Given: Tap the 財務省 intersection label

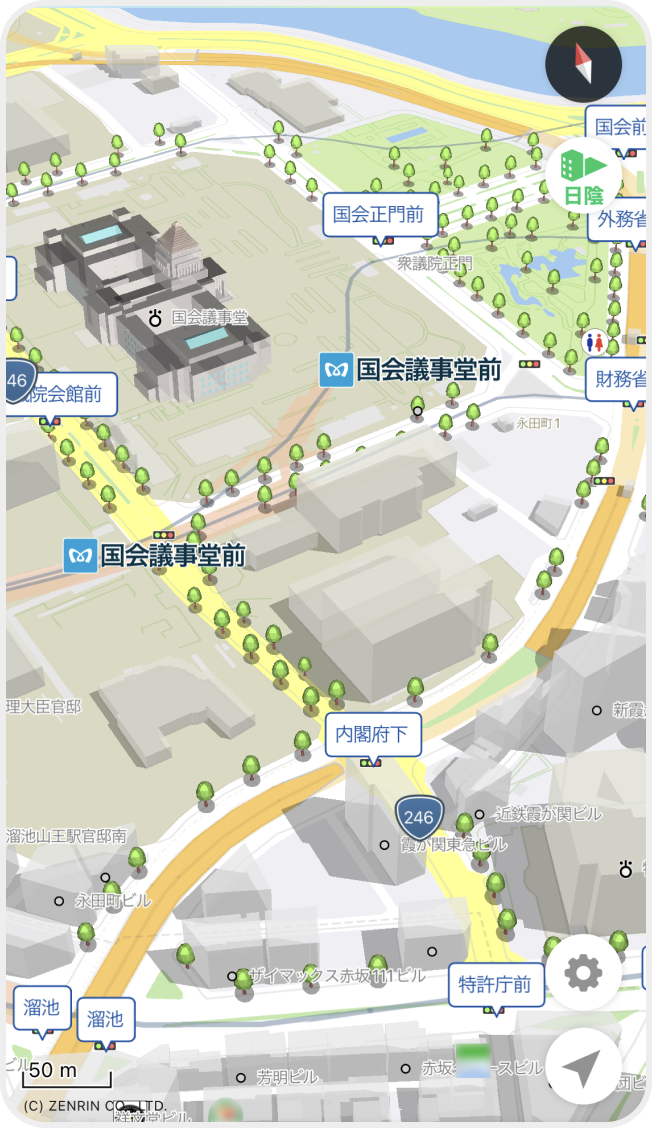Looking at the screenshot, I should (x=619, y=379).
